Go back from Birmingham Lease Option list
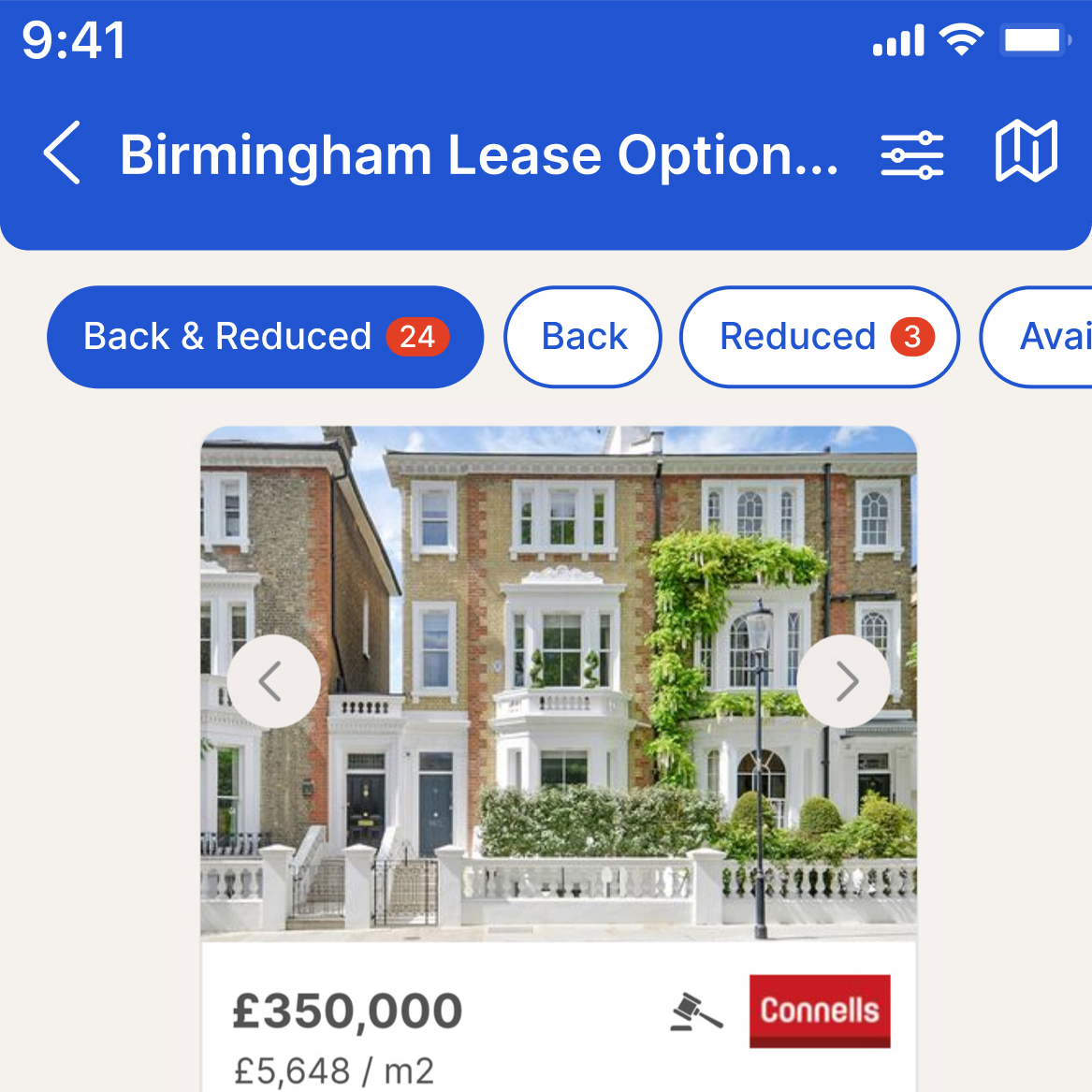The image size is (1092, 1092). [x=63, y=153]
